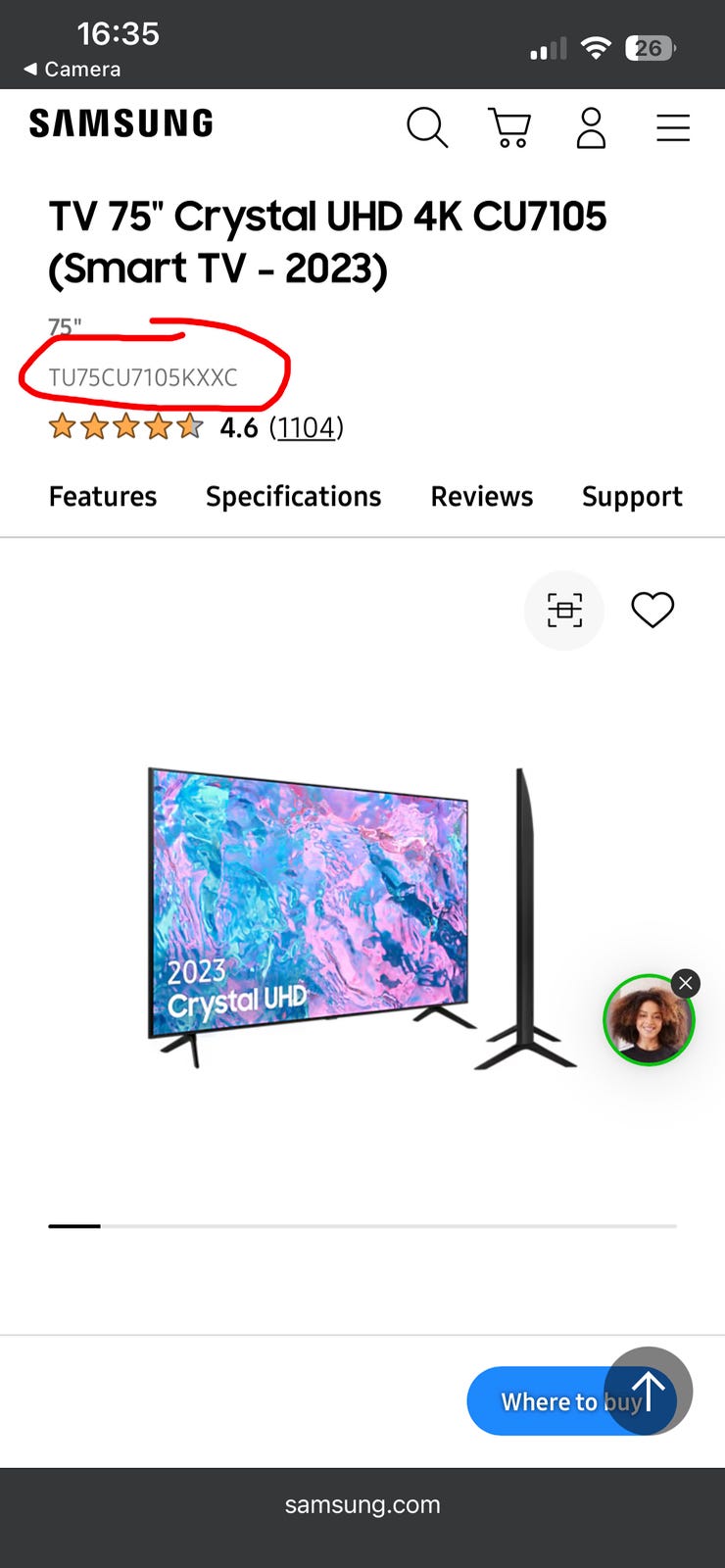This screenshot has width=725, height=1568.
Task: Switch to the Support tab
Action: (632, 497)
